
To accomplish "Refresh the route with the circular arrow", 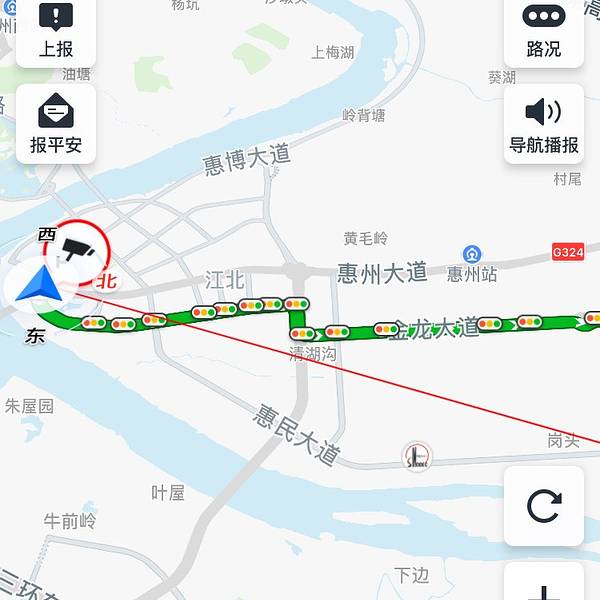I will [543, 506].
